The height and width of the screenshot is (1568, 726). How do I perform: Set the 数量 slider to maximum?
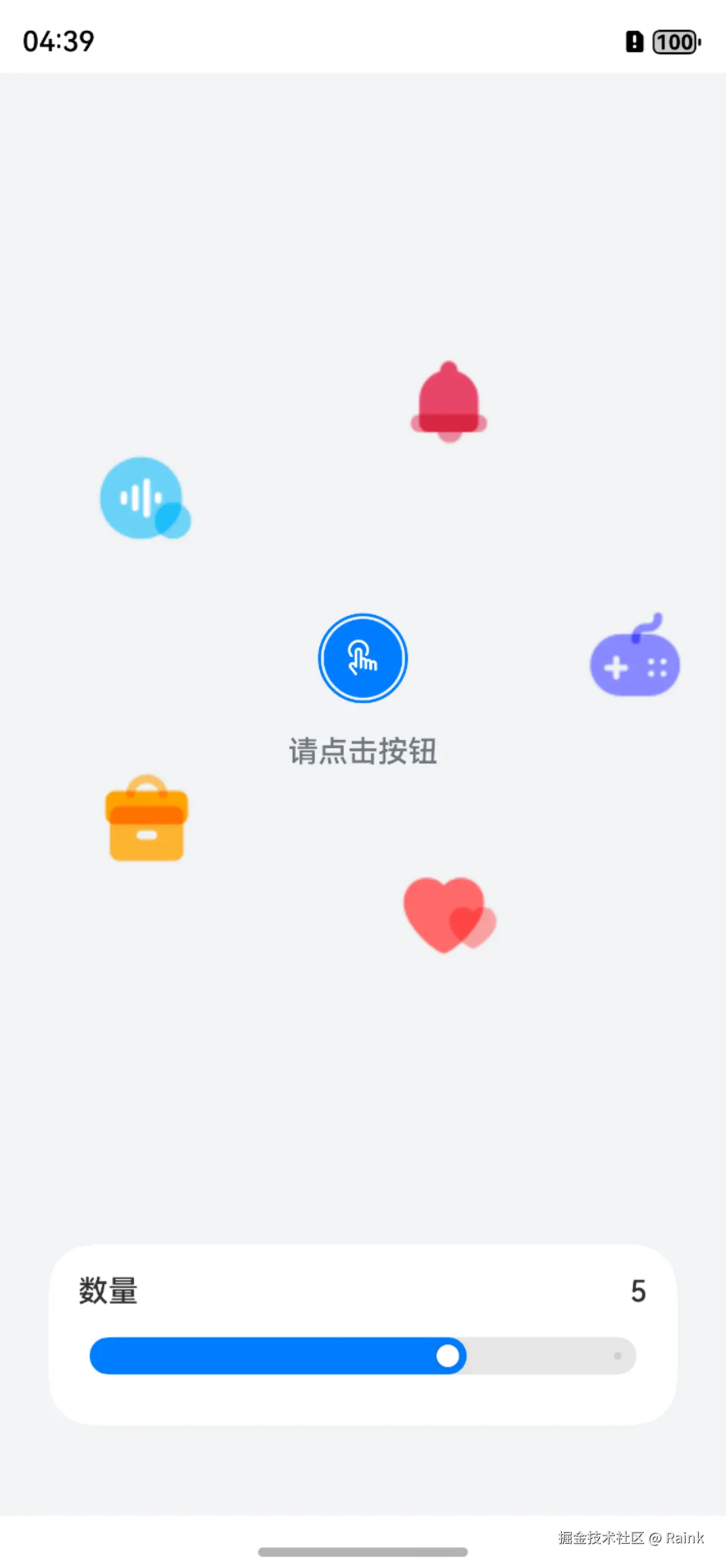(x=618, y=1355)
